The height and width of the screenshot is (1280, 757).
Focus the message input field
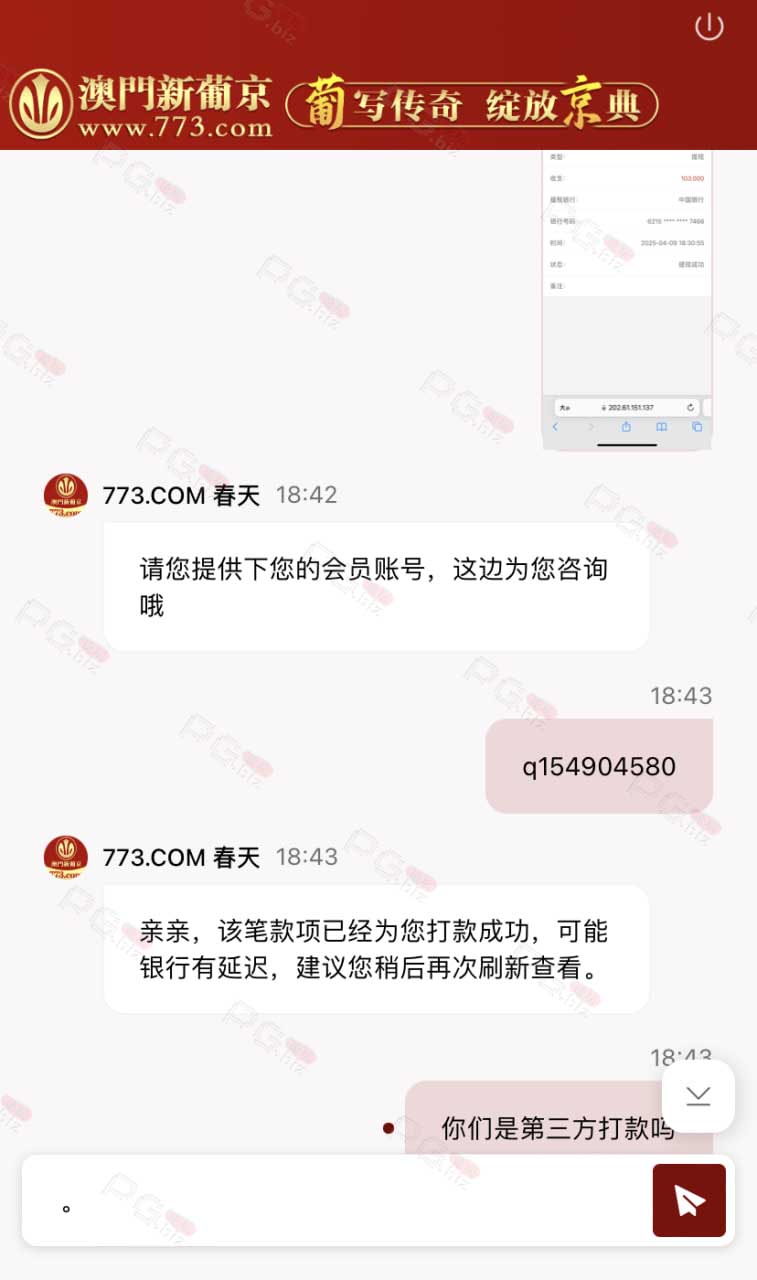(336, 1200)
